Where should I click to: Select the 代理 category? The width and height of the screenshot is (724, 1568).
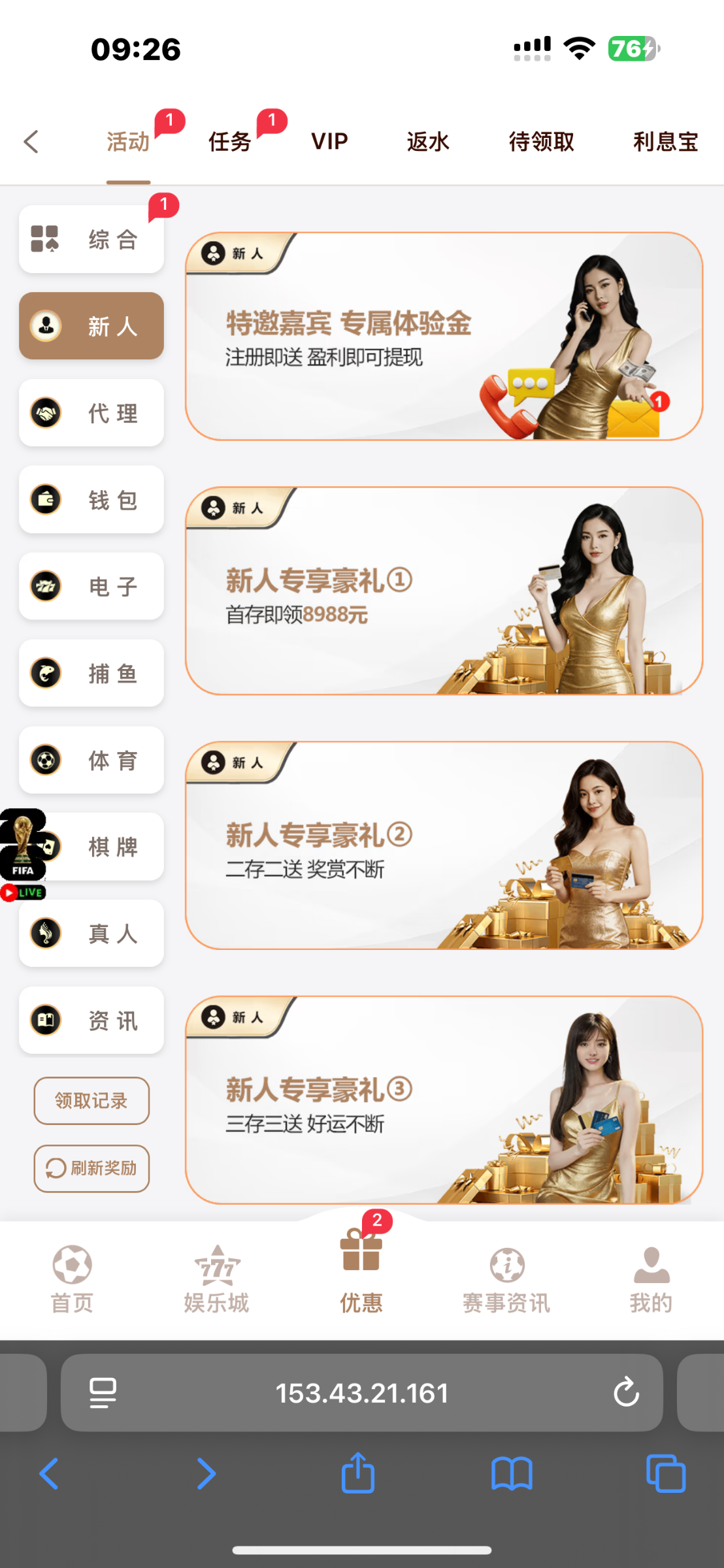point(91,413)
